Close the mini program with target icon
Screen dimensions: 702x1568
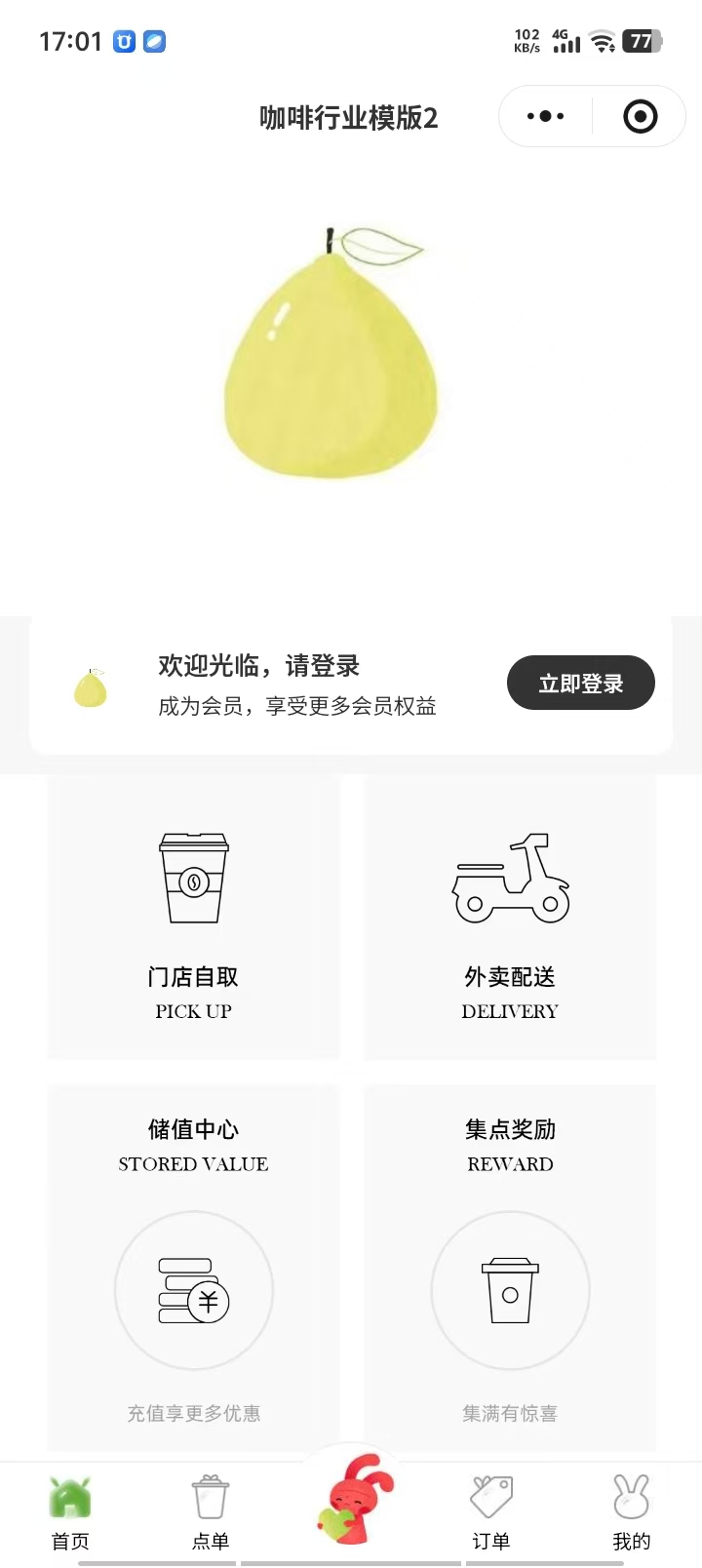(640, 117)
